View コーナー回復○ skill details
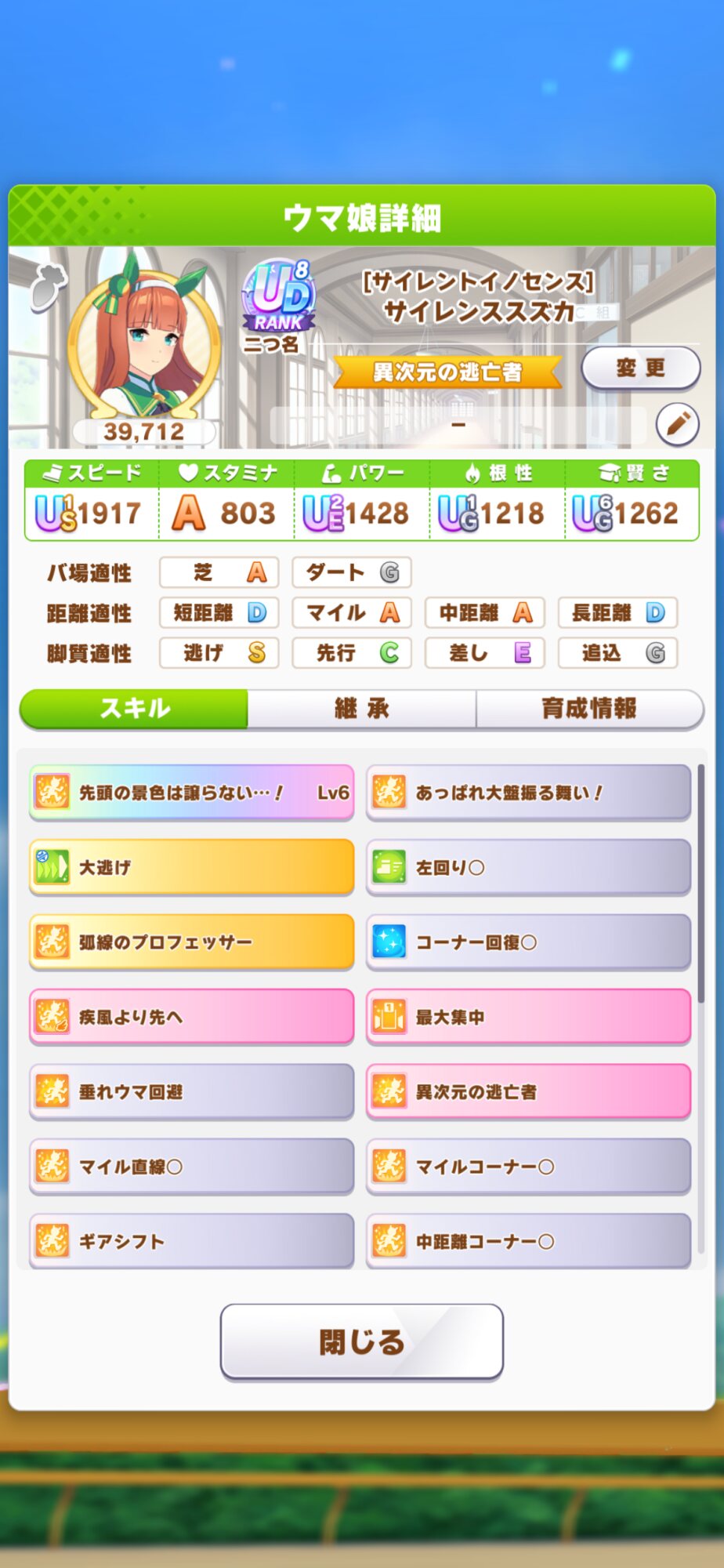This screenshot has height=1568, width=724. (528, 942)
